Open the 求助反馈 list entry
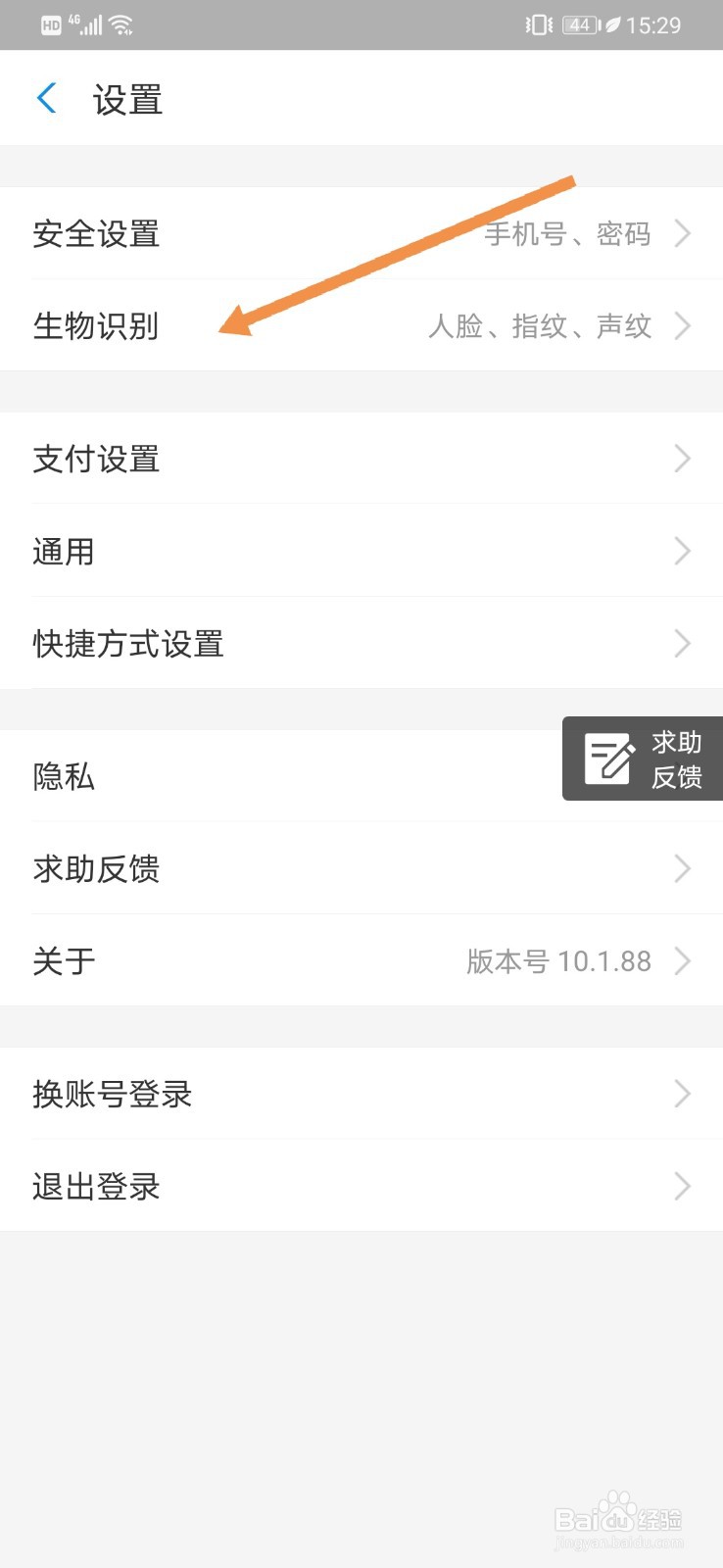Viewport: 723px width, 1568px height. click(96, 868)
